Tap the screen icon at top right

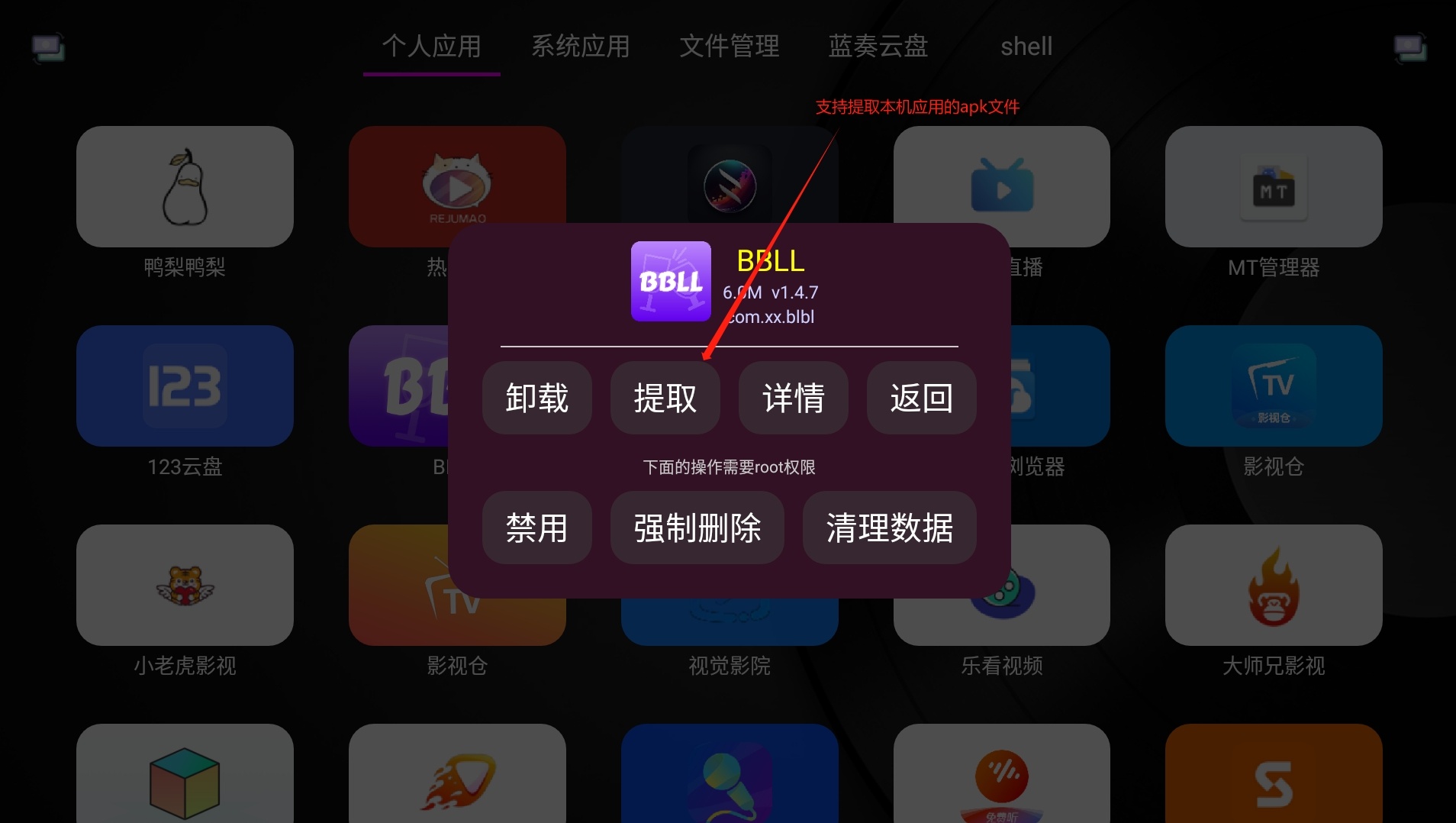tap(1409, 48)
